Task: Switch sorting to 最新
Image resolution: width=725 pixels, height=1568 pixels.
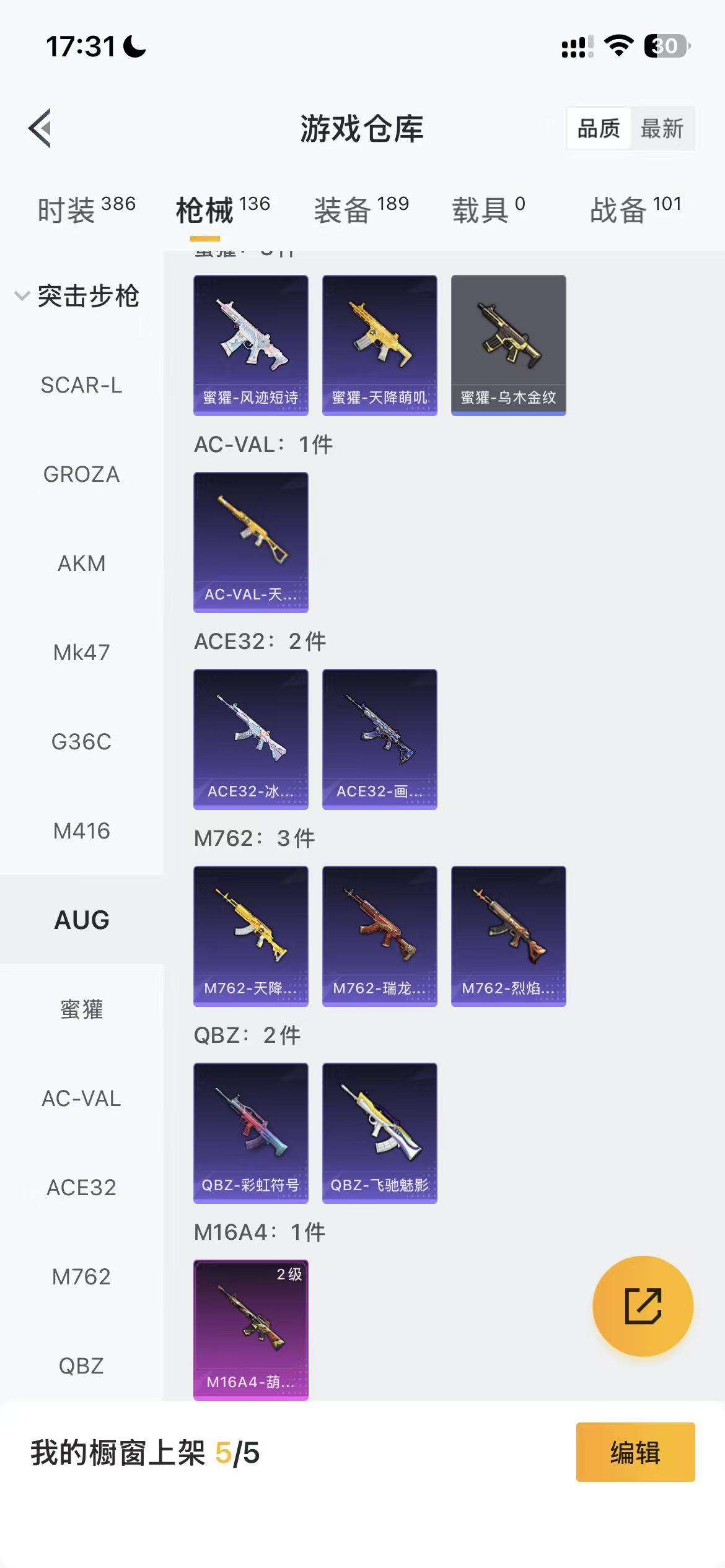Action: (x=662, y=129)
